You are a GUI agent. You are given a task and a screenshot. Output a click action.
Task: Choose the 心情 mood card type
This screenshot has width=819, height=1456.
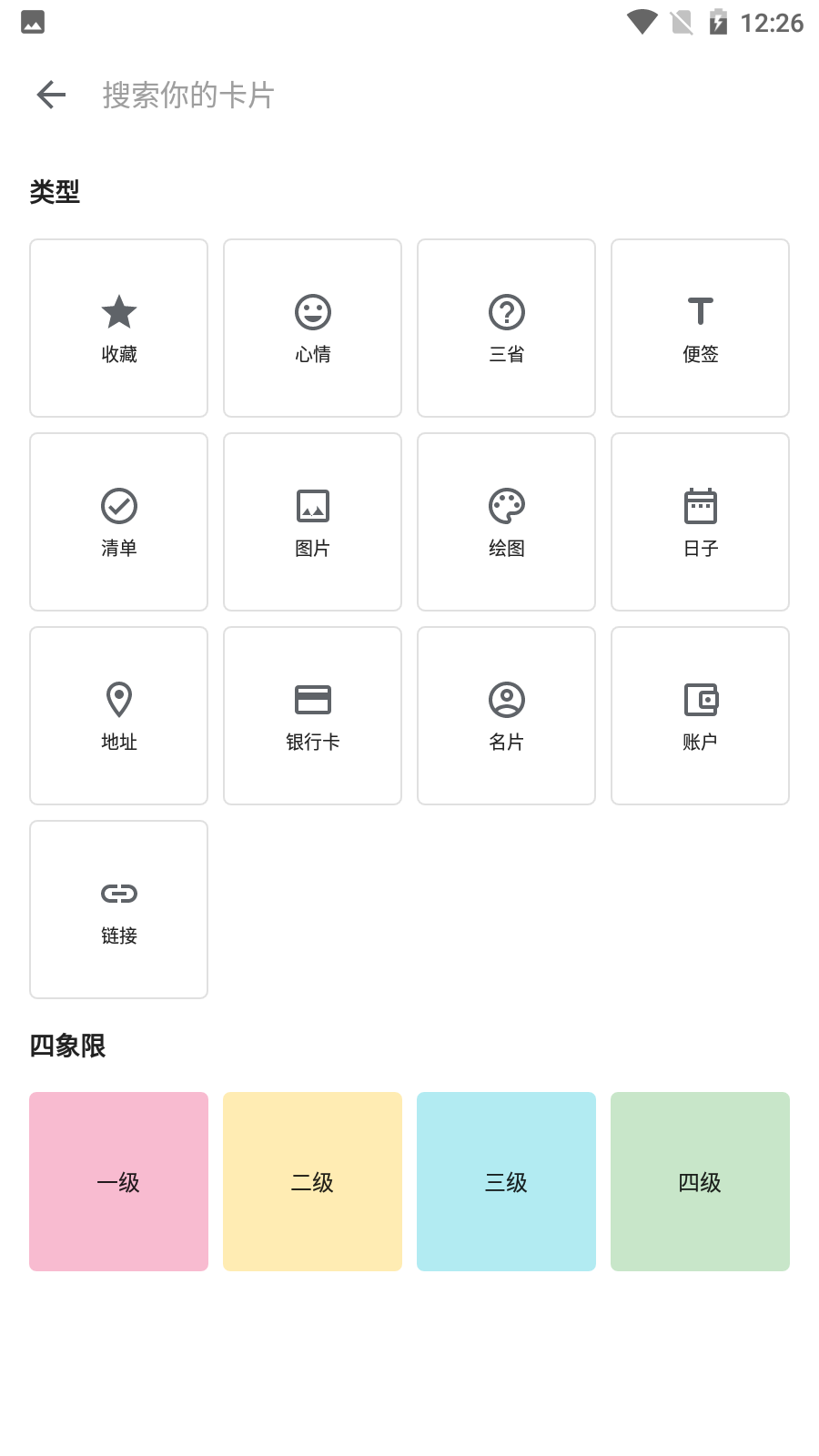point(312,329)
